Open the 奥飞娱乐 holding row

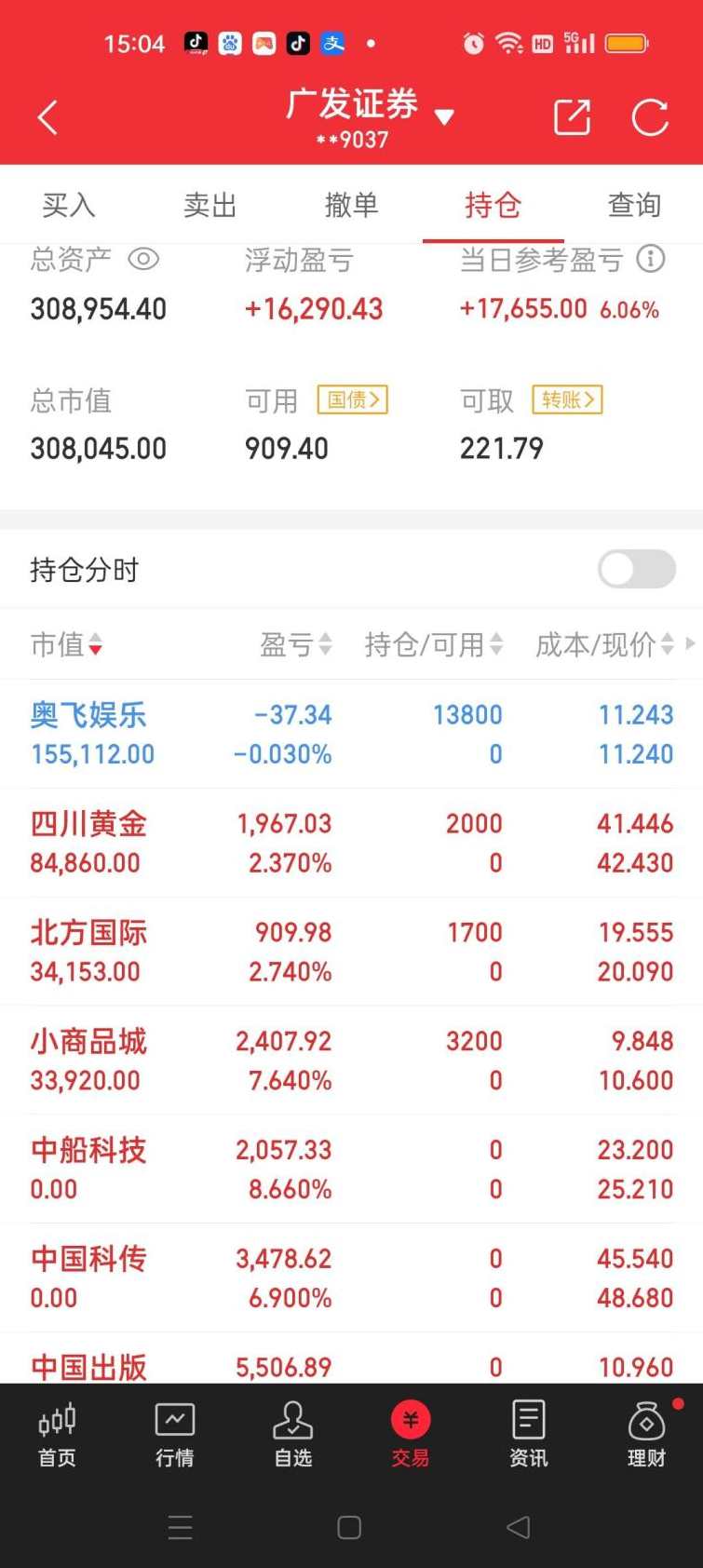pyautogui.click(x=351, y=734)
